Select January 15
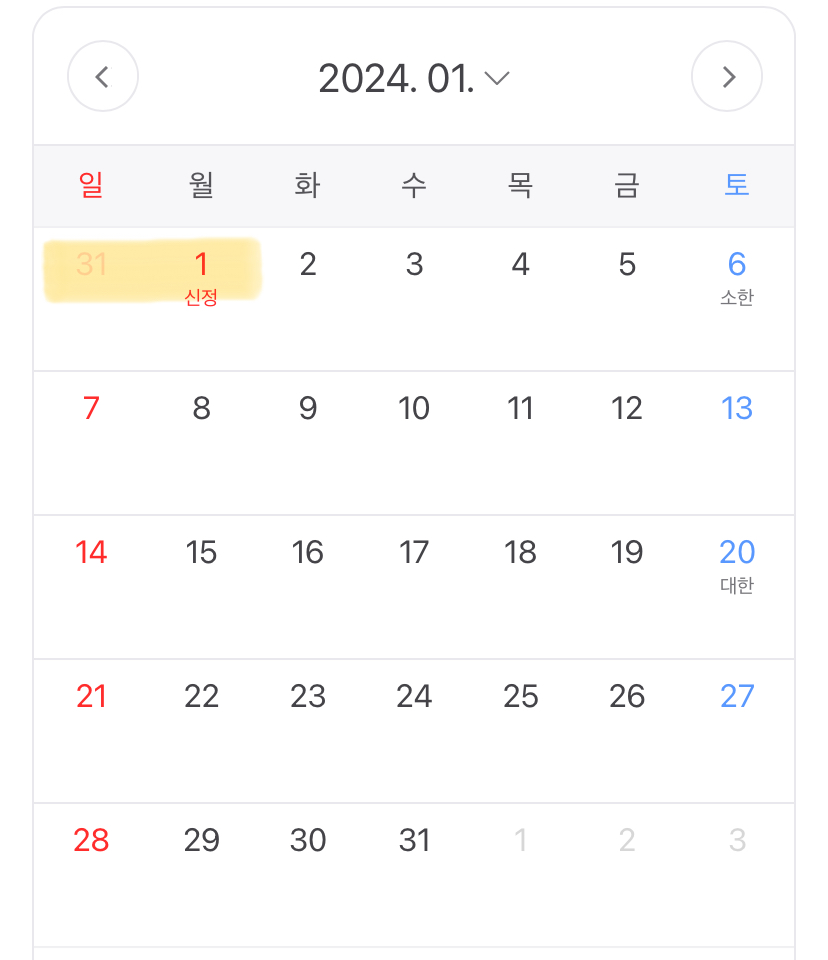 pos(201,552)
